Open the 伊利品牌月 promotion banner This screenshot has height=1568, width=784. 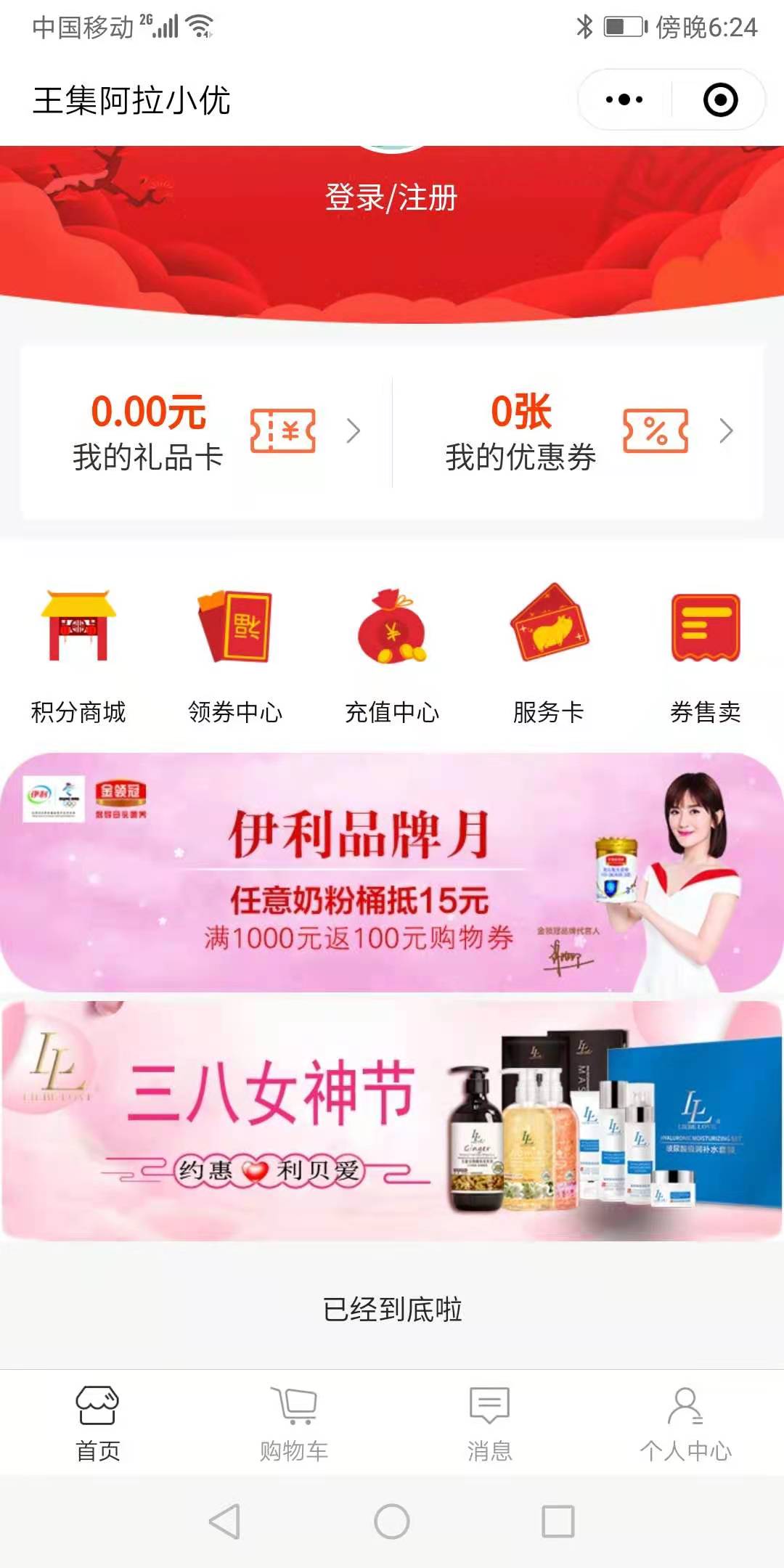pos(392,873)
